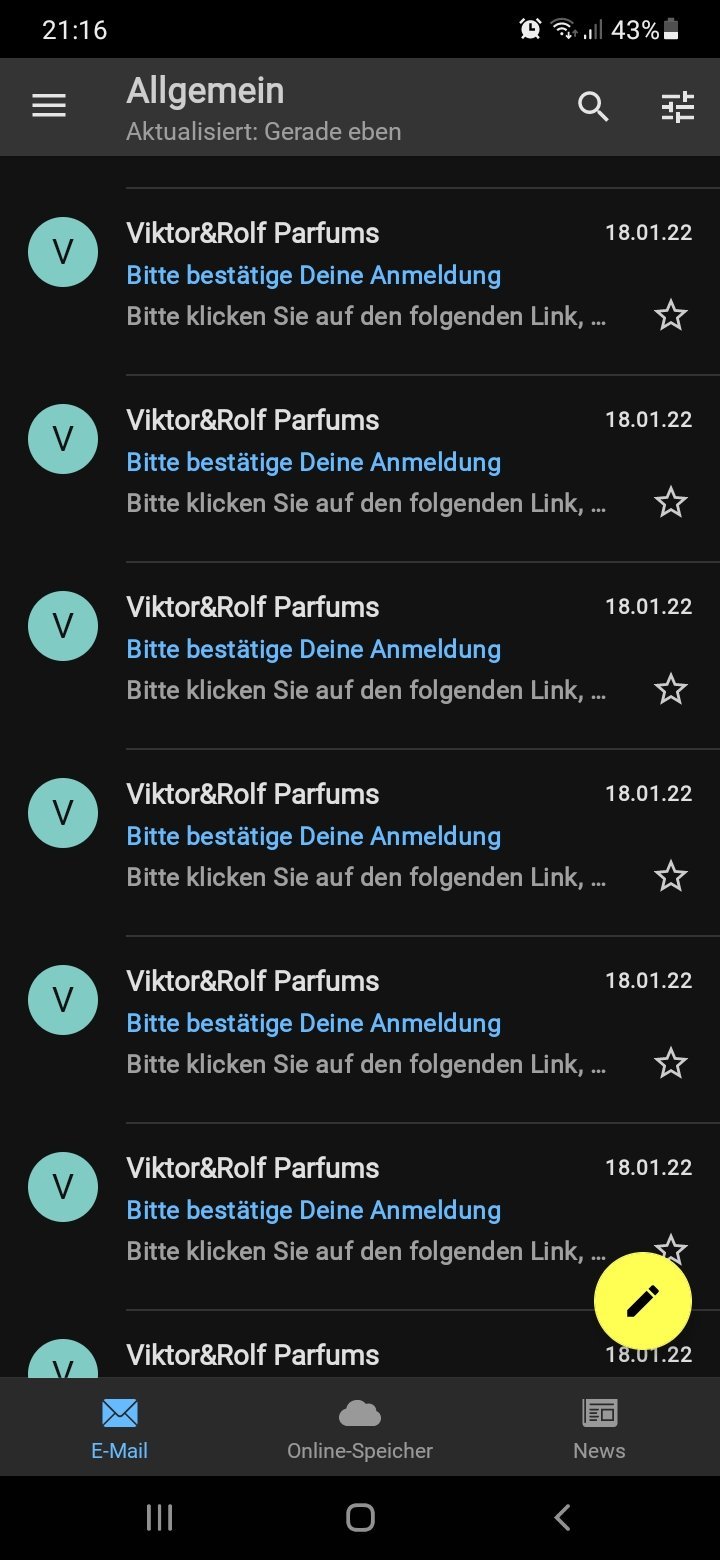Go back using the system navigation
This screenshot has height=1560, width=720.
tap(562, 1517)
